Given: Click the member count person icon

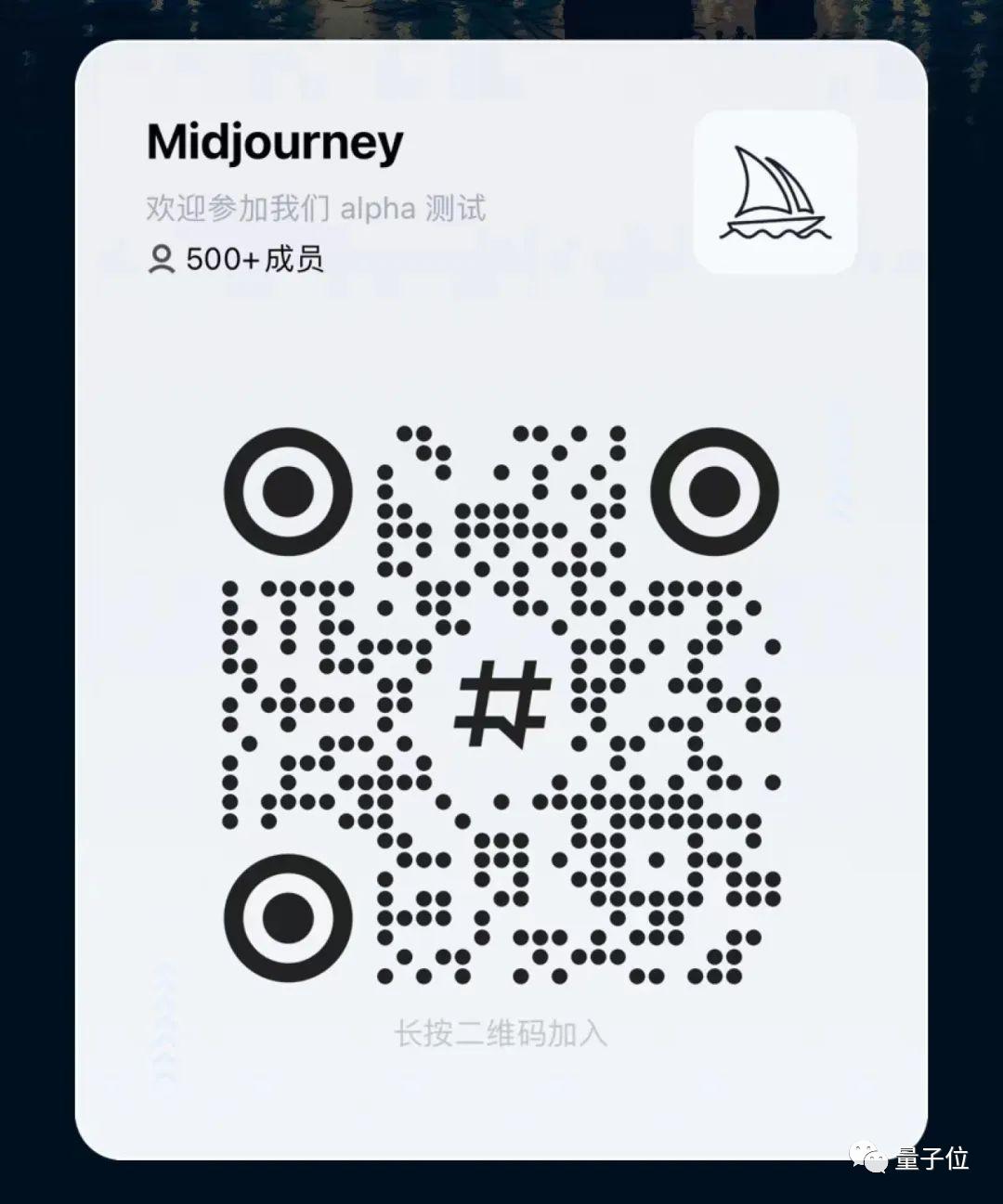Looking at the screenshot, I should click(163, 258).
